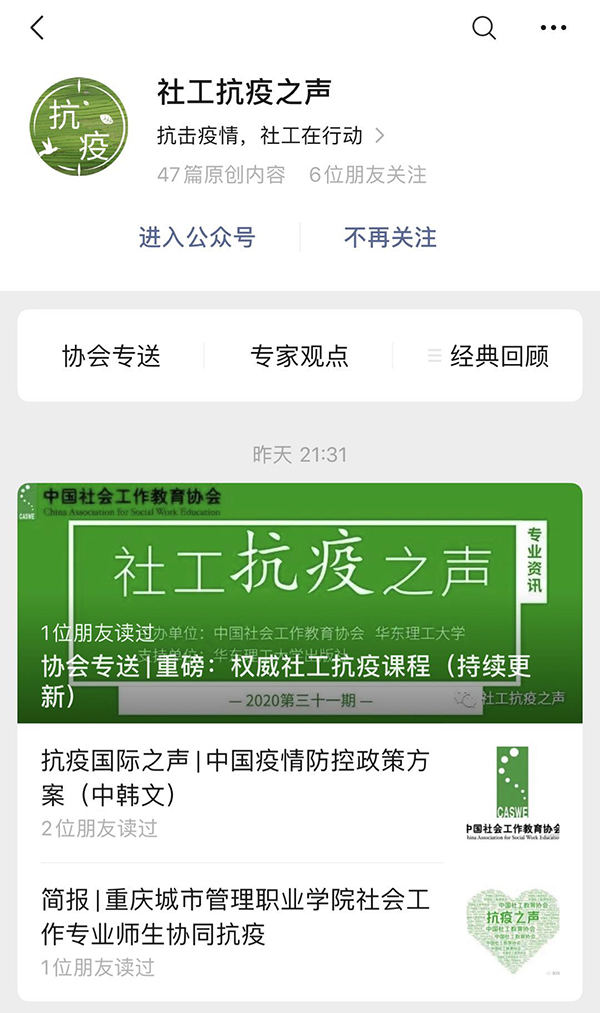The height and width of the screenshot is (1013, 600).
Task: Go back using the top-left arrow
Action: pyautogui.click(x=38, y=28)
